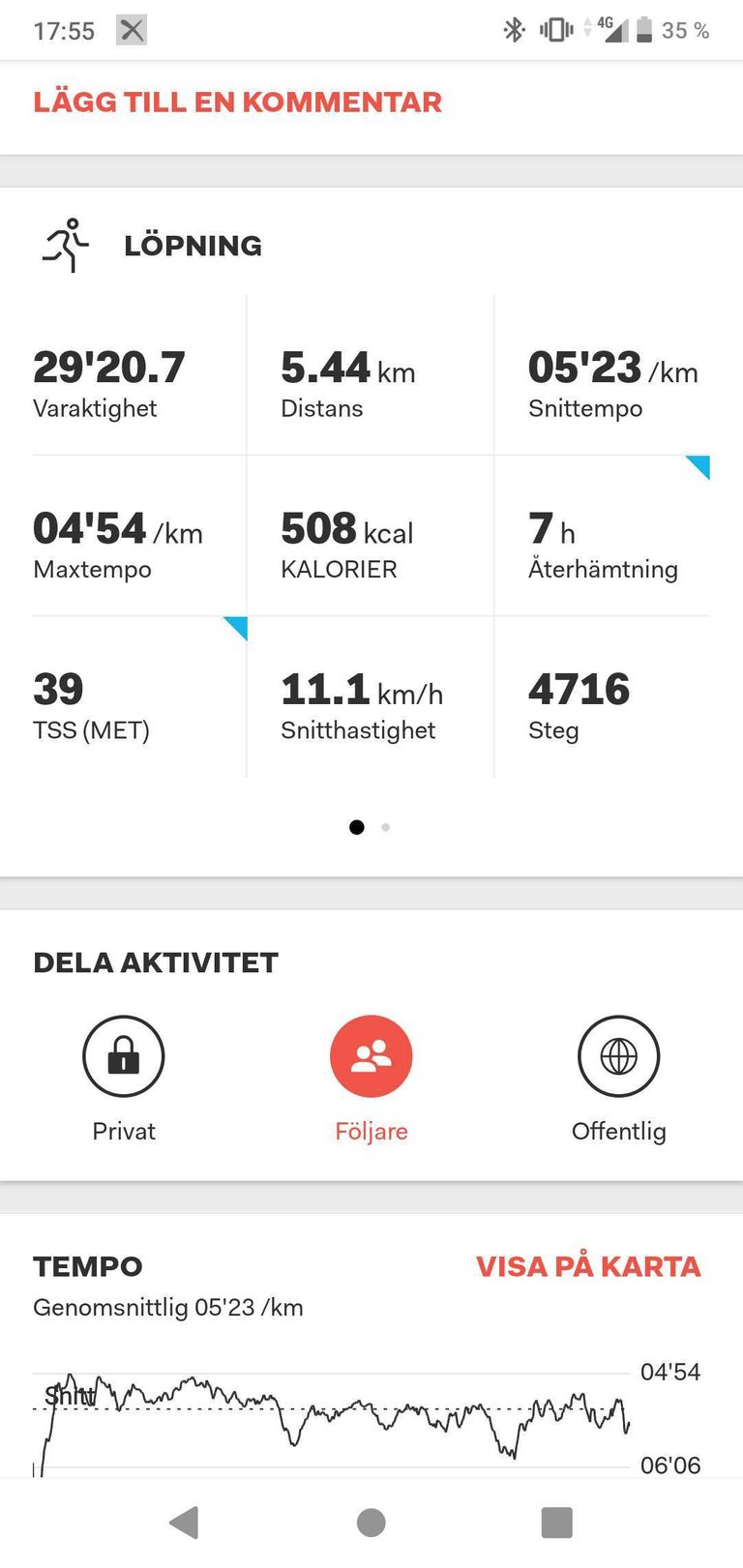Open the Återhämtning 7 h tile
The width and height of the screenshot is (743, 1568).
point(602,536)
